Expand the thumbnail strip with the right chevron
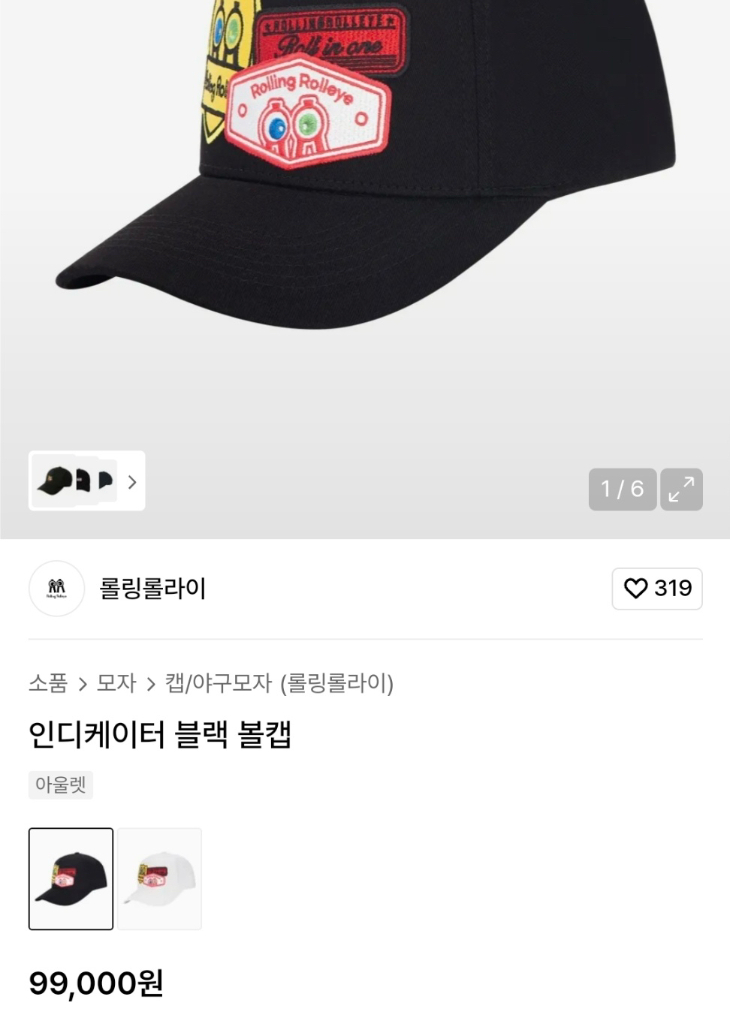 point(131,481)
